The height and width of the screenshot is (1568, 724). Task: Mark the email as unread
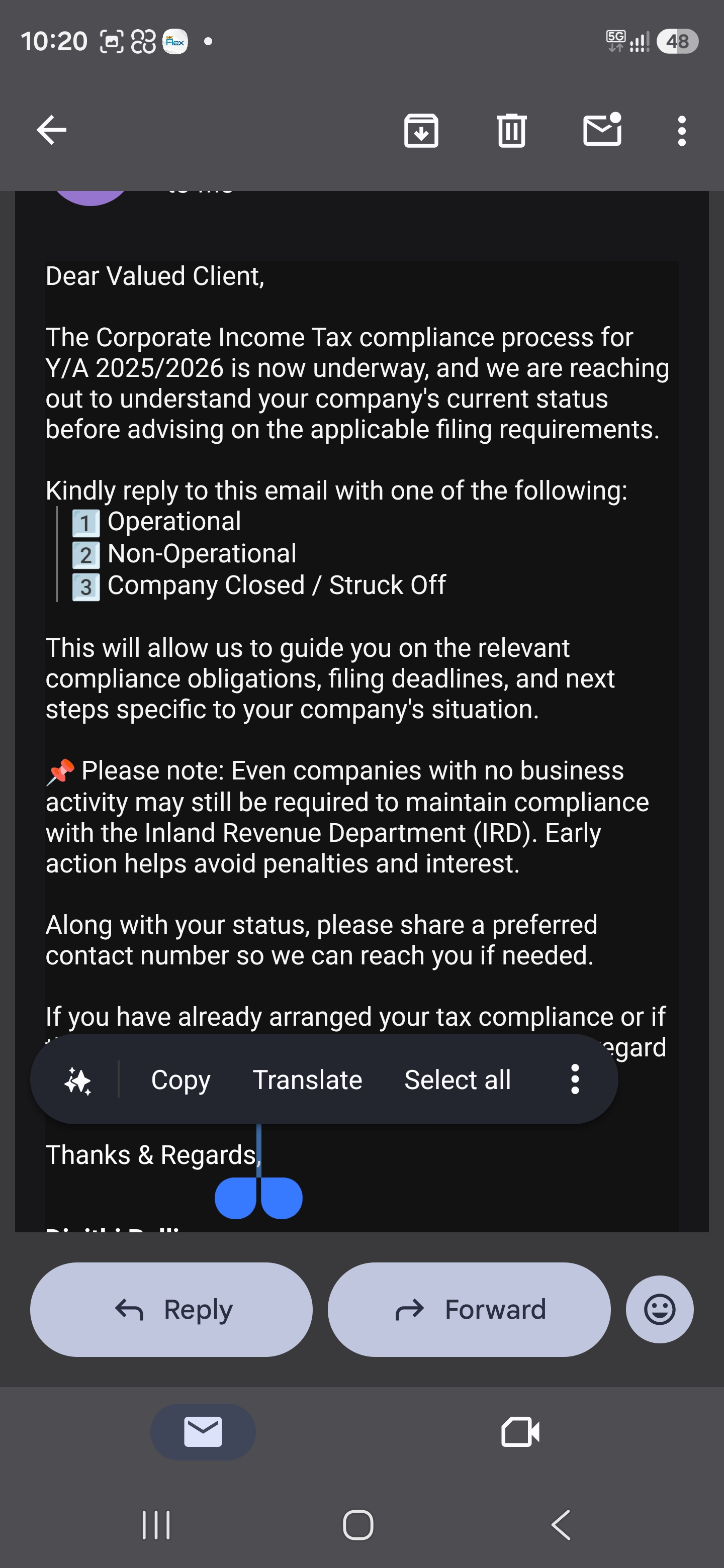602,129
